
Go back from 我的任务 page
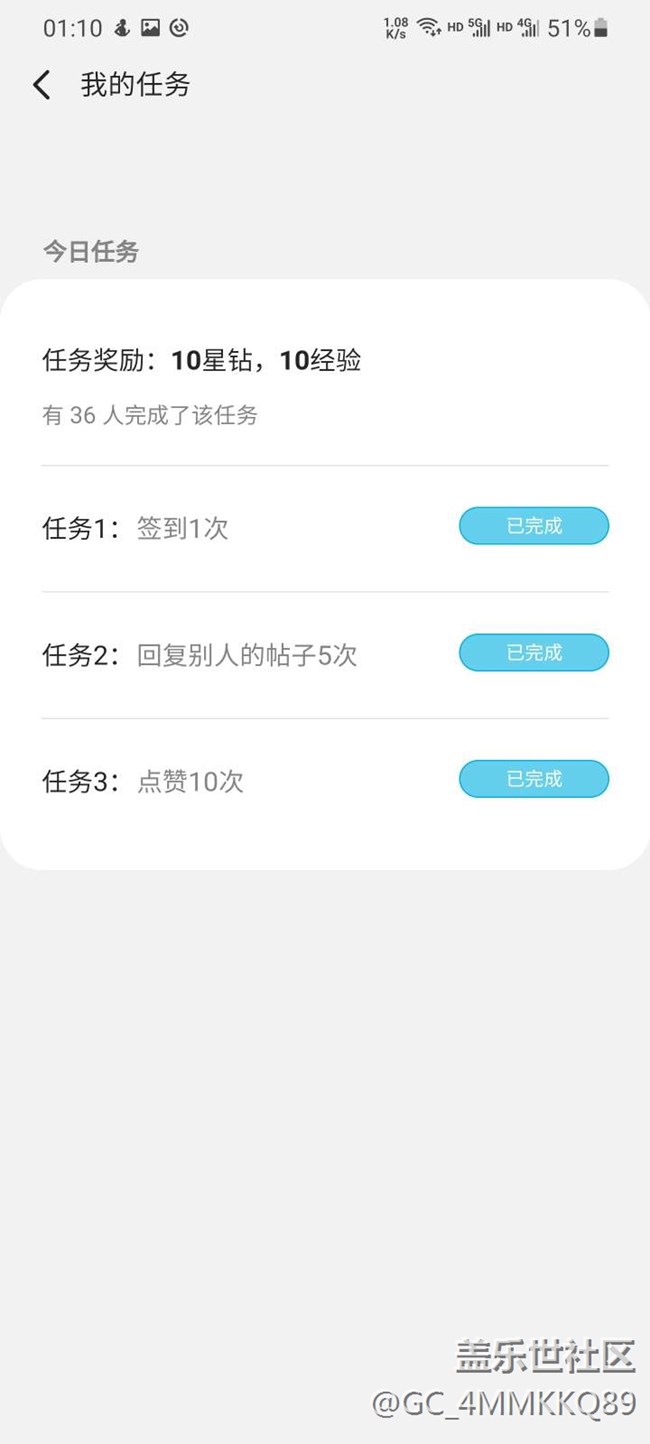click(41, 85)
